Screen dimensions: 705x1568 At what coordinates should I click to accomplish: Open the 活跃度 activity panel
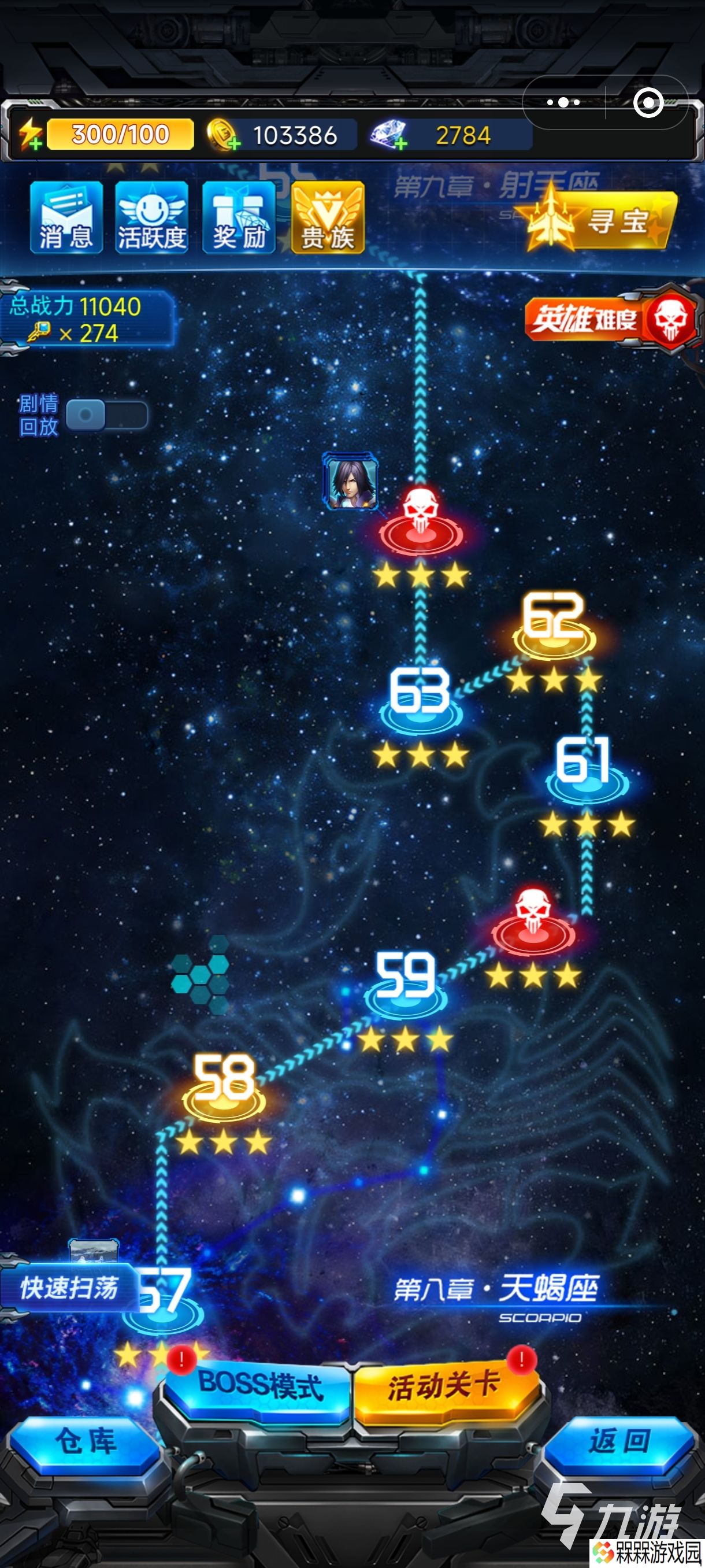[x=151, y=217]
